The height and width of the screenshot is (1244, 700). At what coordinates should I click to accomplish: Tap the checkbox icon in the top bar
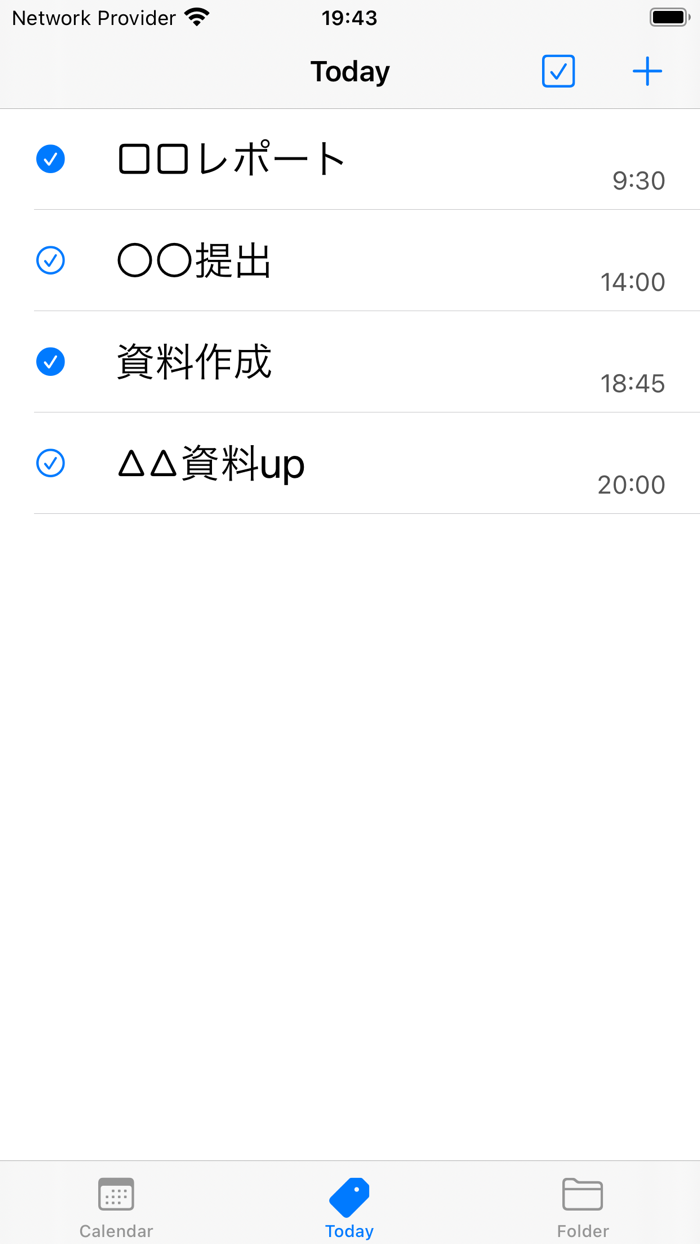tap(558, 71)
